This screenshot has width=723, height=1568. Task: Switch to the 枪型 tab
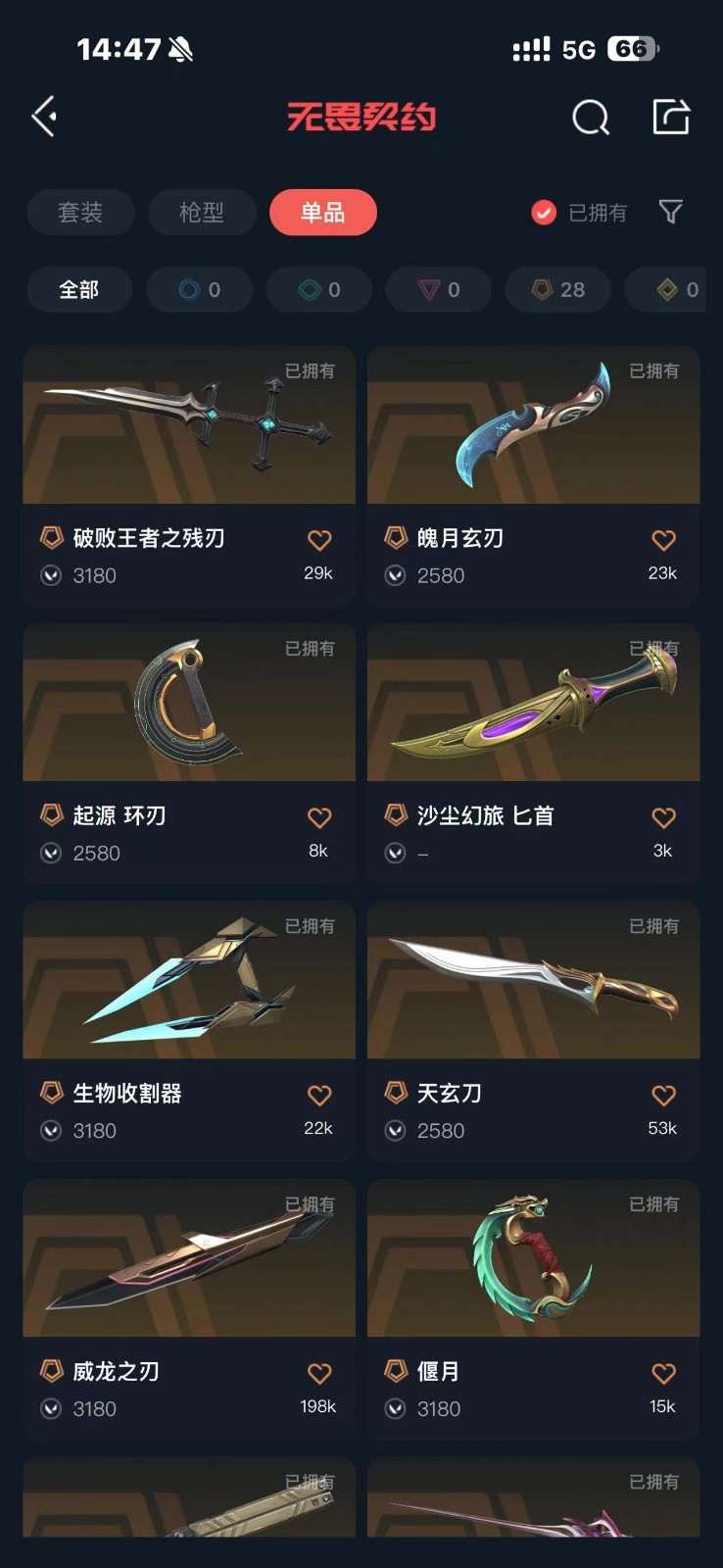[x=202, y=213]
